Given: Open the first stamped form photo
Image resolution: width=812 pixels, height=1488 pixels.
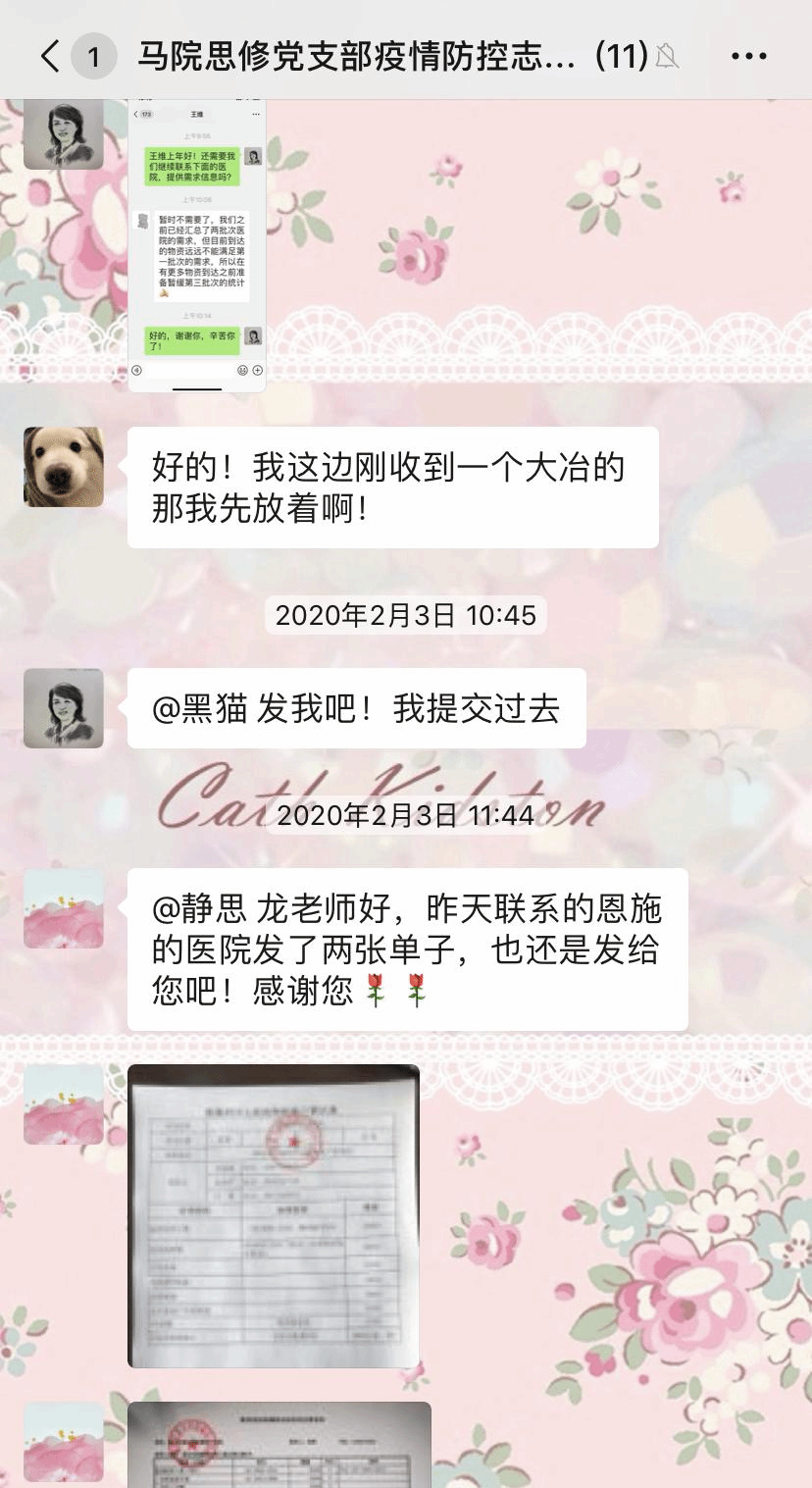Looking at the screenshot, I should pos(274,1215).
